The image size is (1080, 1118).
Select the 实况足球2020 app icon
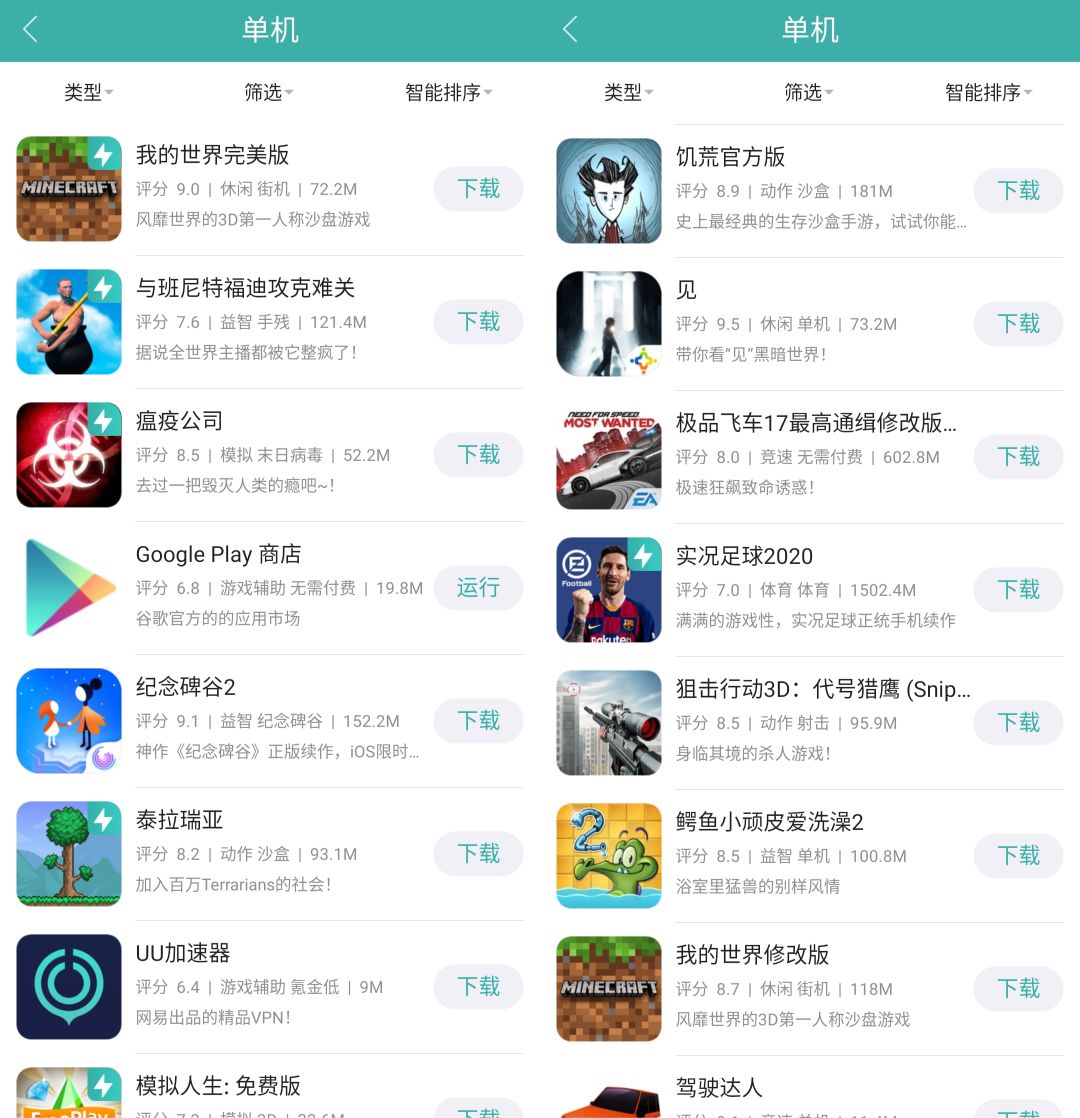click(x=608, y=588)
